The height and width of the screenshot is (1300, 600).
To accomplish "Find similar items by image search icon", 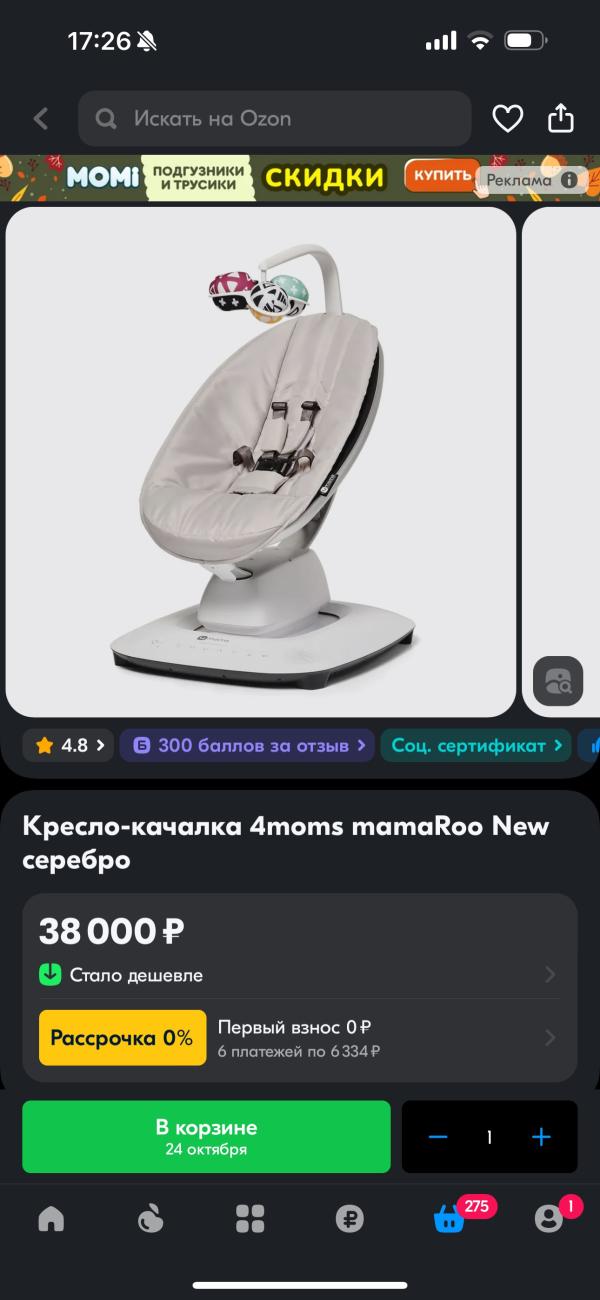I will point(557,682).
